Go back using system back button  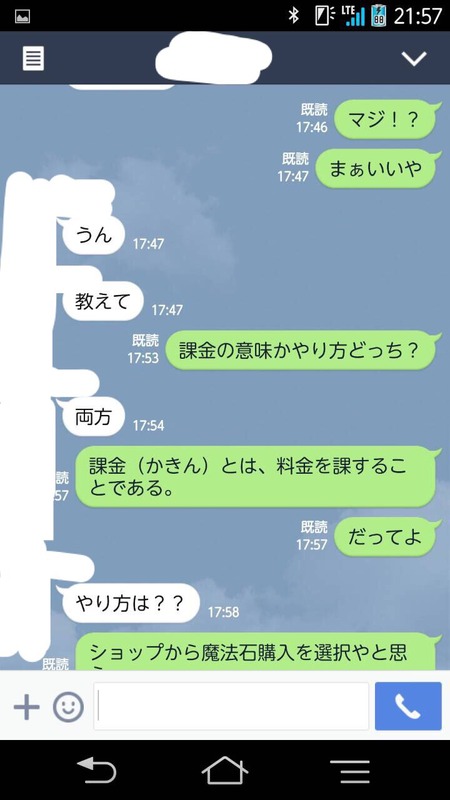coord(96,770)
